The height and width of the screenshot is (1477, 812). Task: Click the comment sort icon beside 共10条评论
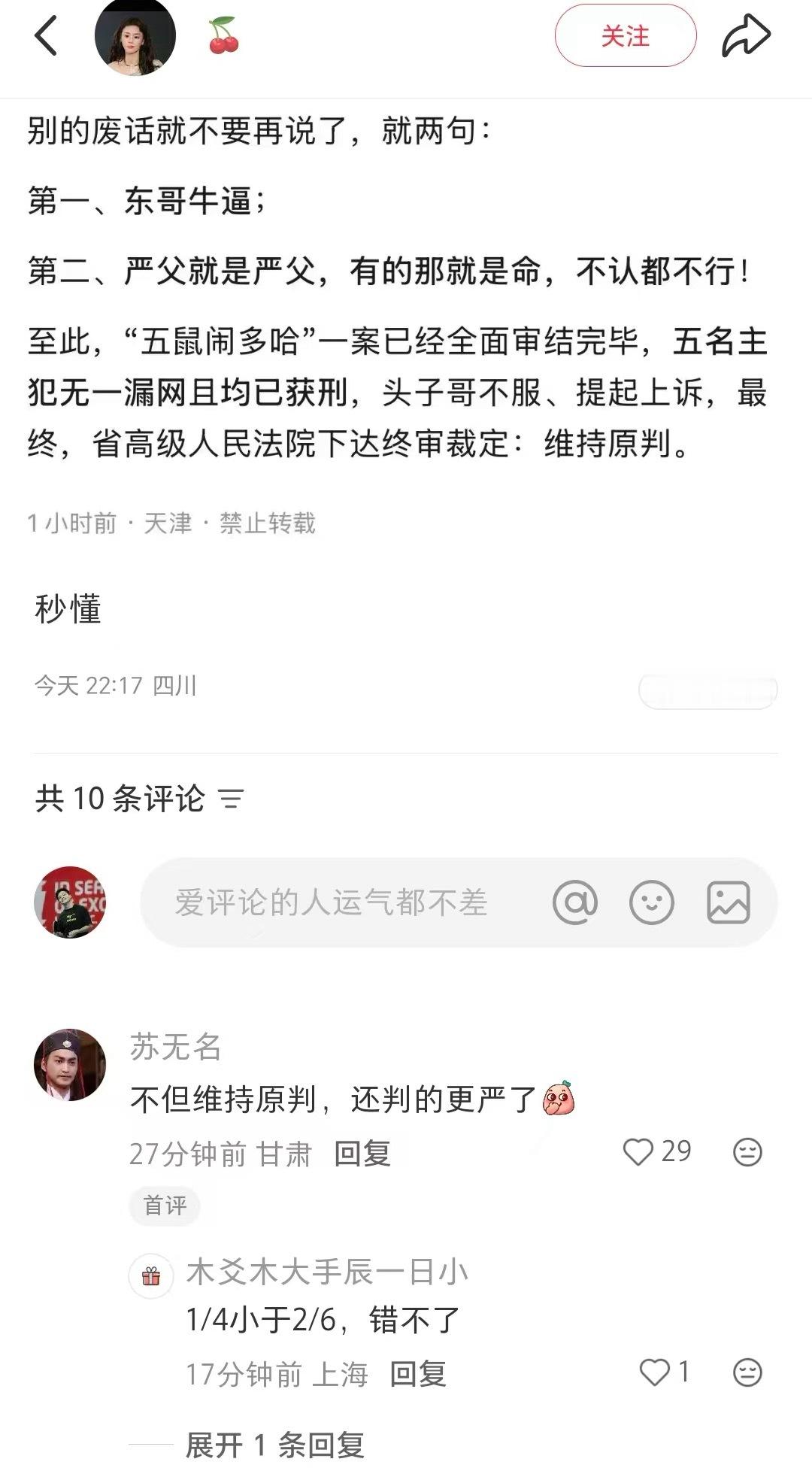tap(233, 799)
